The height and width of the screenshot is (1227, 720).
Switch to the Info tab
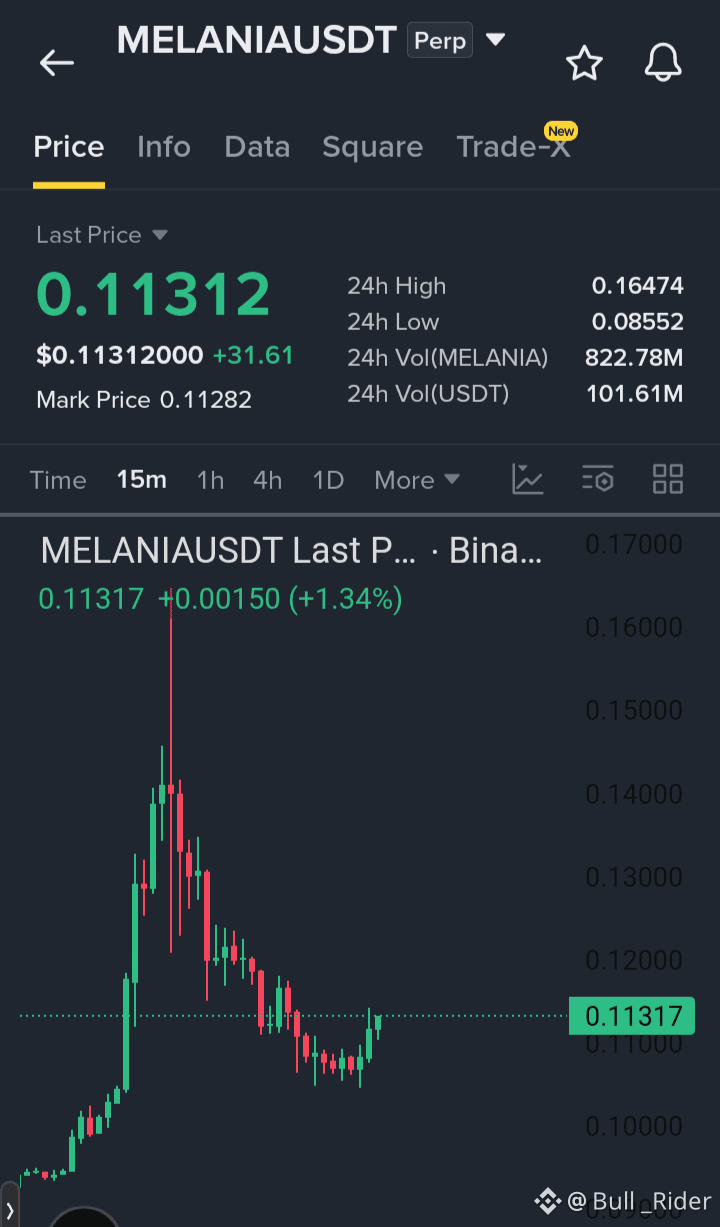coord(164,147)
